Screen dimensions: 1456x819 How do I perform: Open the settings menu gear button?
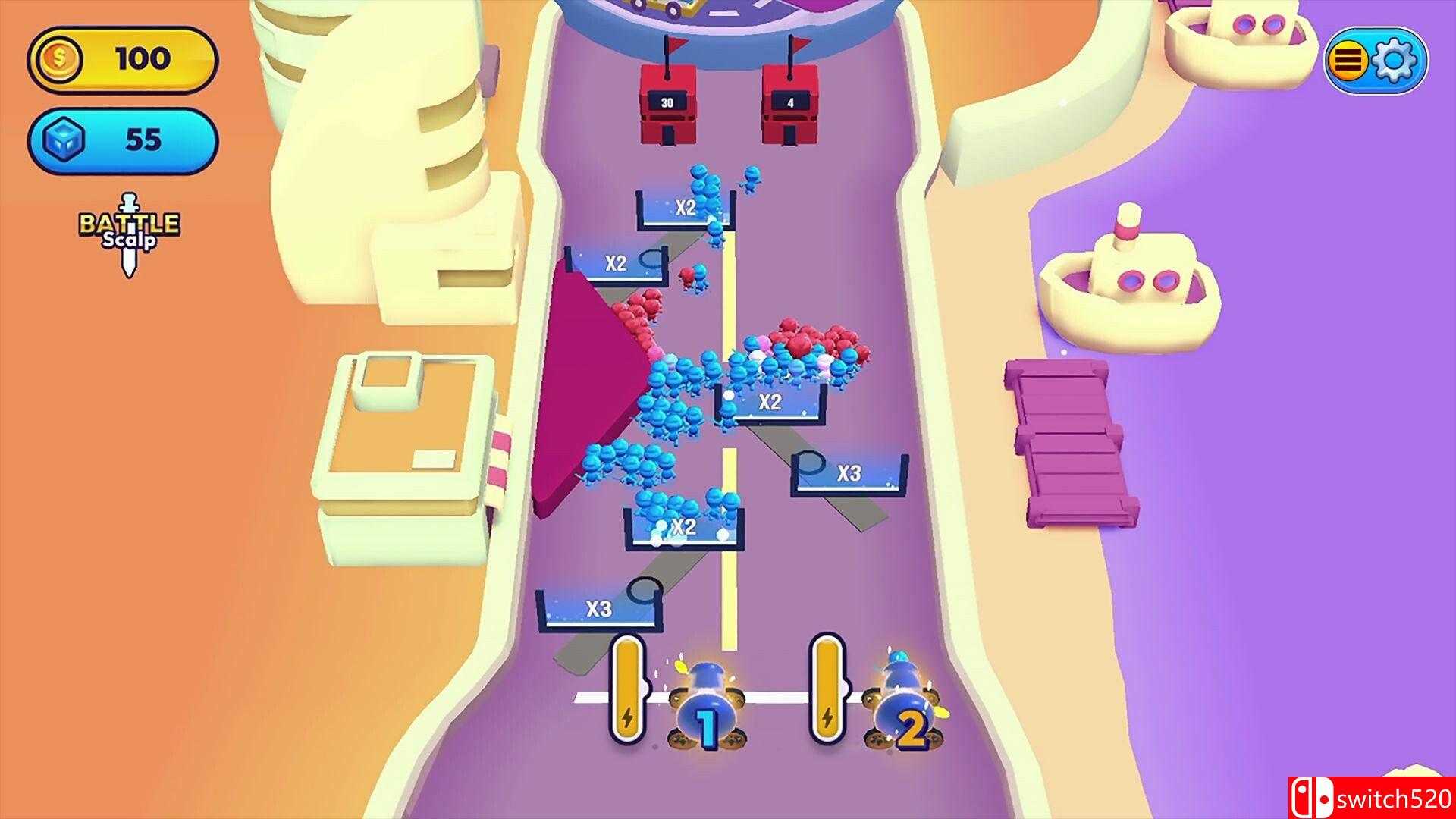click(1394, 61)
